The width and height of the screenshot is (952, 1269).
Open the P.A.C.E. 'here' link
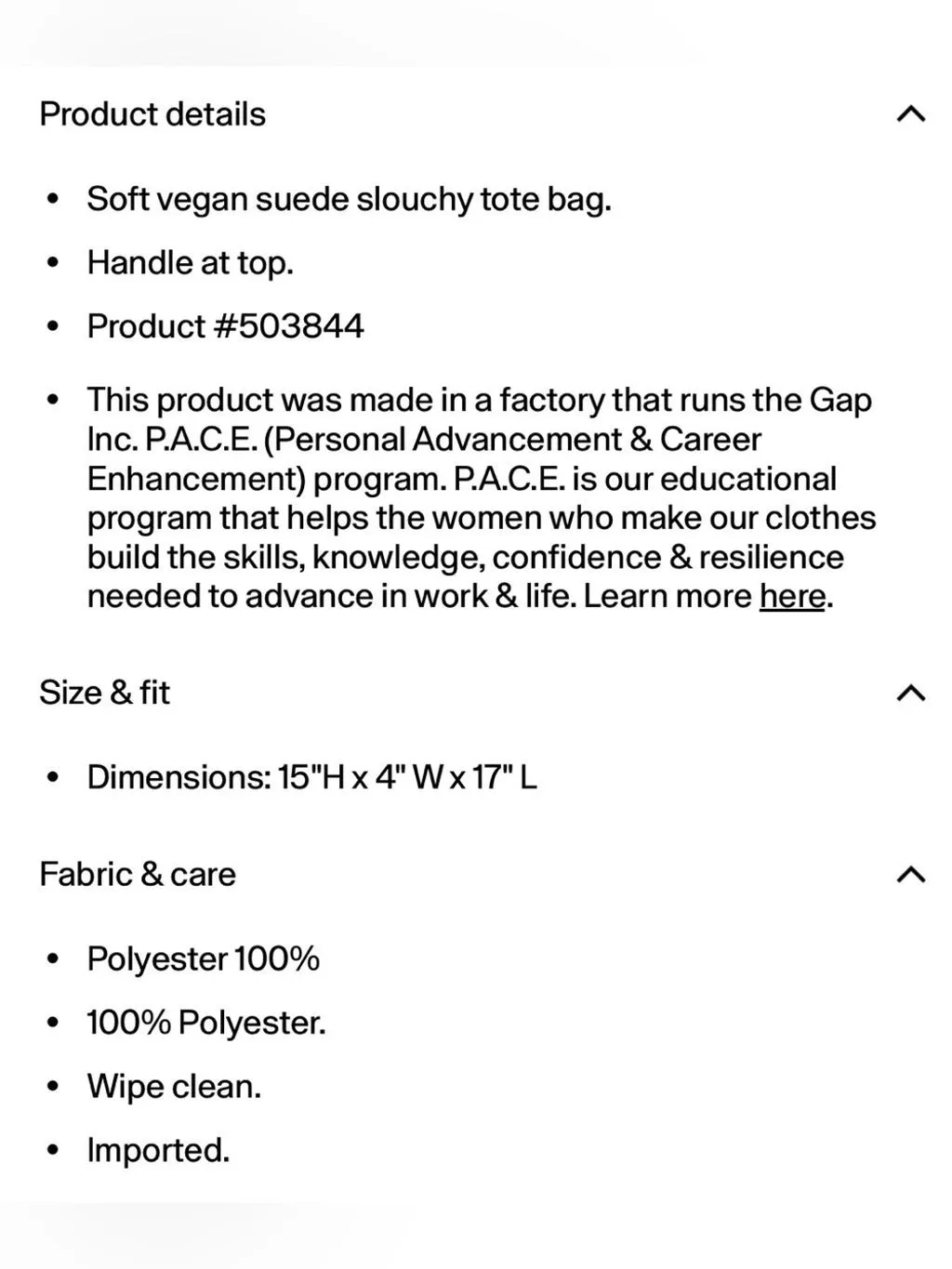point(792,596)
